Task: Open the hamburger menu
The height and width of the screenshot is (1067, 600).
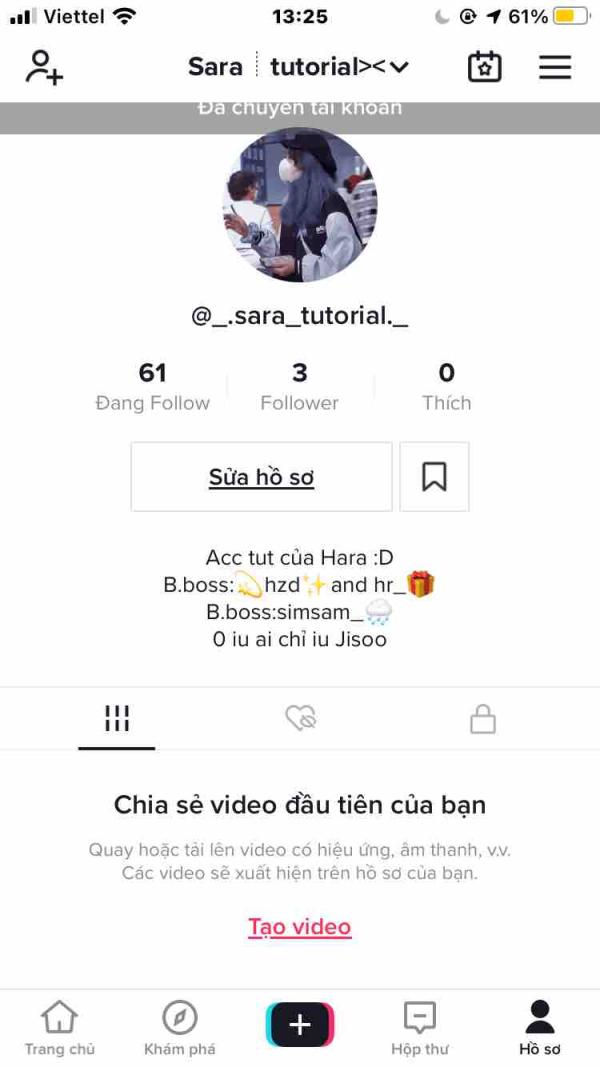Action: click(555, 67)
